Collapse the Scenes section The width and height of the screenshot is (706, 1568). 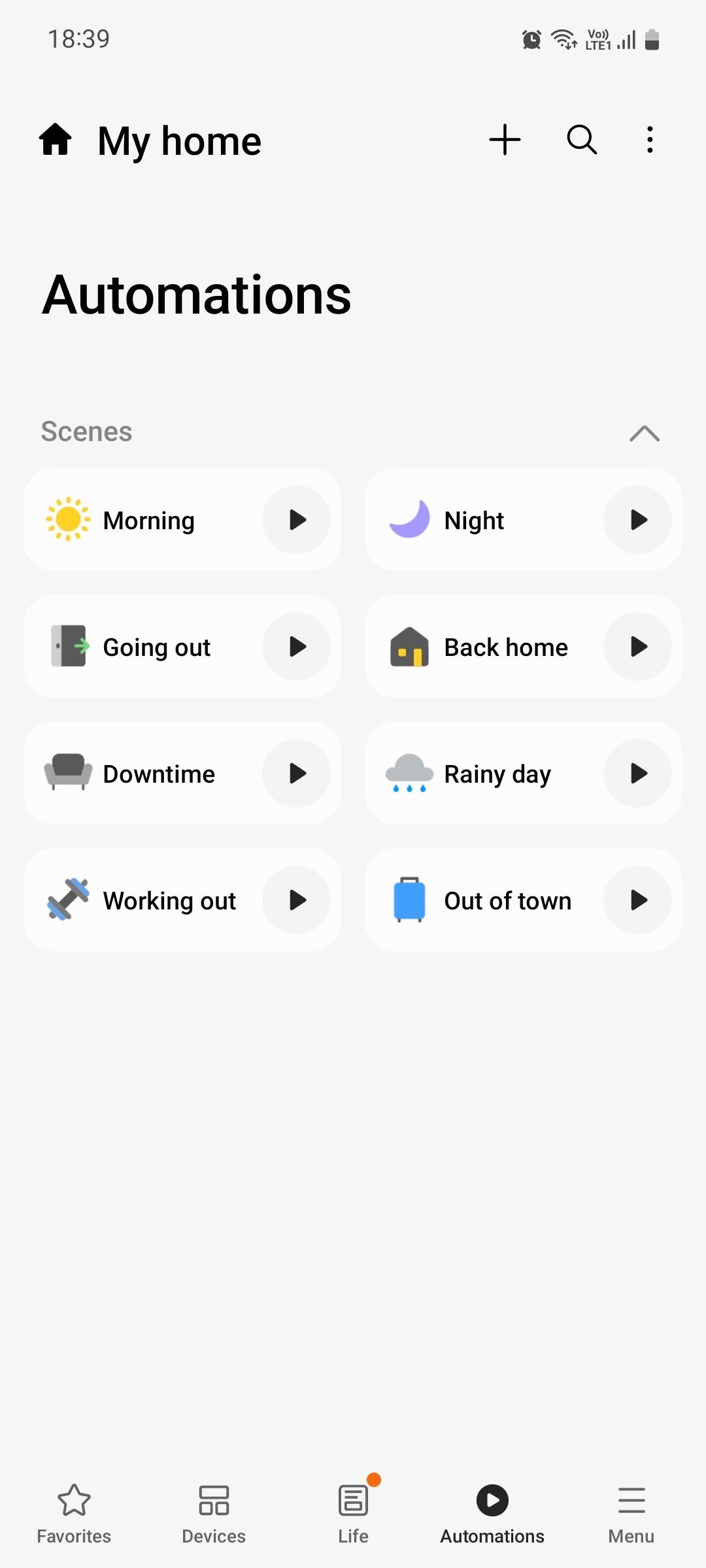645,433
